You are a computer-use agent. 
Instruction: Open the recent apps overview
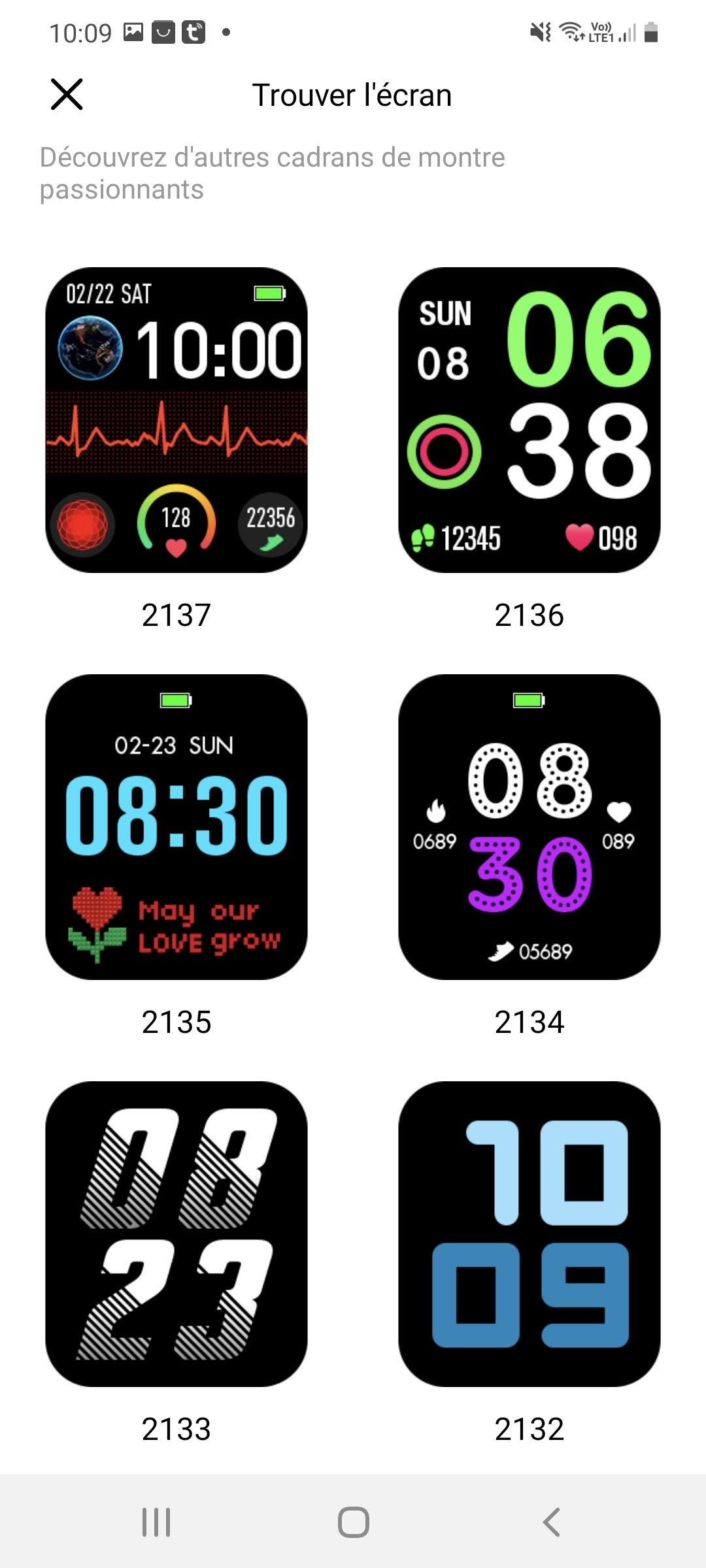tap(156, 1522)
